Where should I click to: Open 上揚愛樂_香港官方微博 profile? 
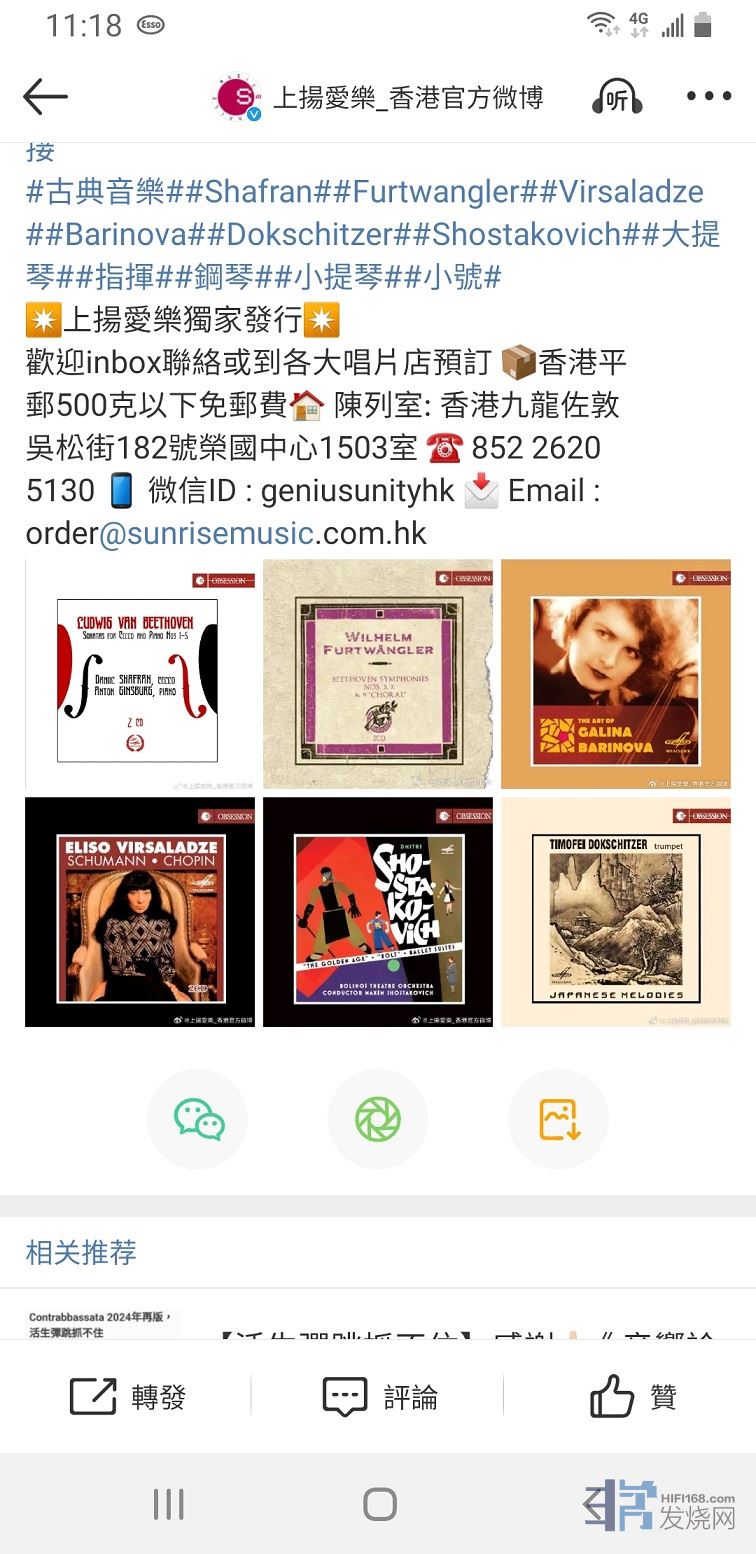[407, 98]
